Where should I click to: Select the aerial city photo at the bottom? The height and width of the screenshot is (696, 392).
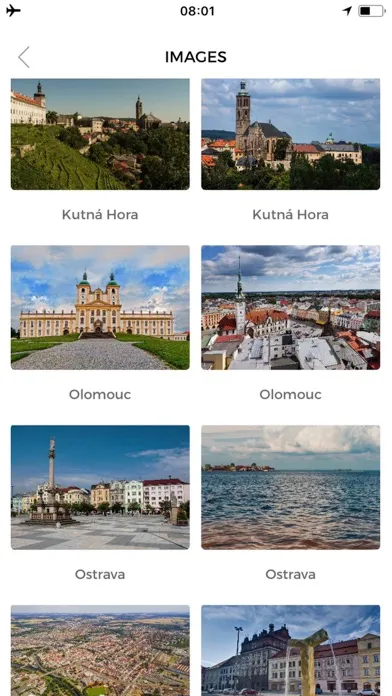100,650
